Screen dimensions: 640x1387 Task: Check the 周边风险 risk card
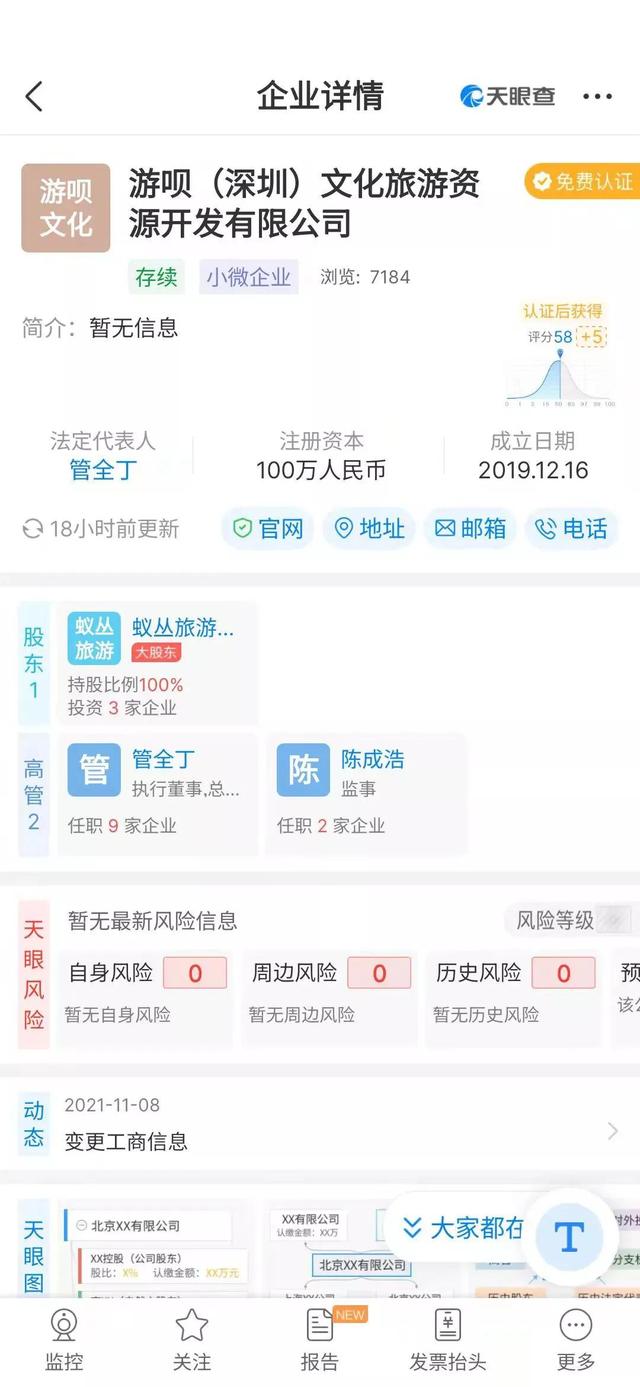click(x=330, y=990)
